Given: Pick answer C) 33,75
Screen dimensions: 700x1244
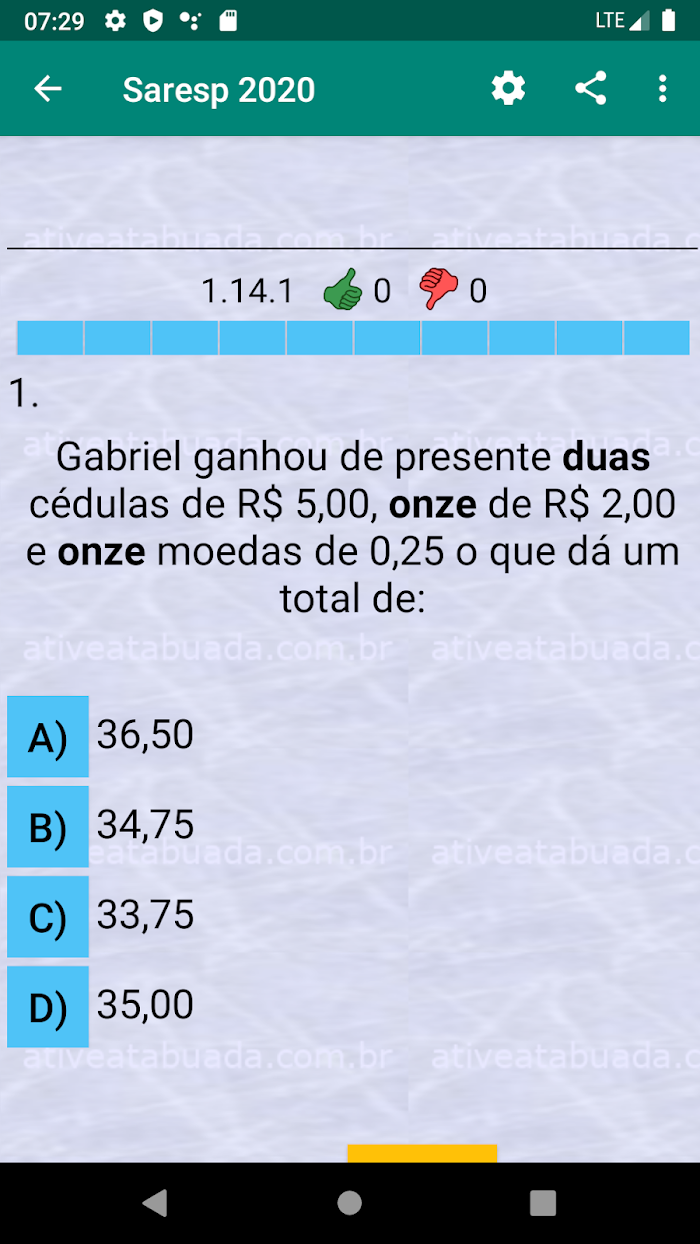Looking at the screenshot, I should tap(48, 917).
